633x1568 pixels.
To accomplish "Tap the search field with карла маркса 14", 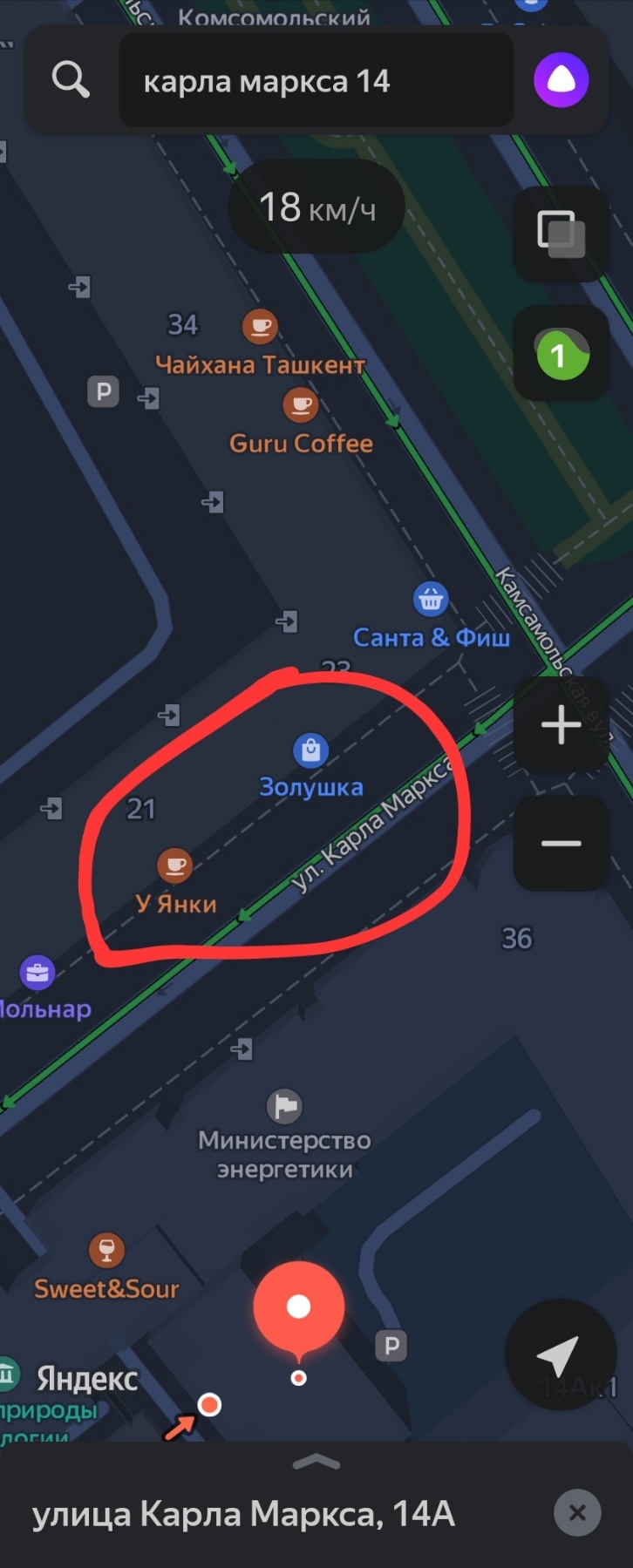I will click(314, 82).
